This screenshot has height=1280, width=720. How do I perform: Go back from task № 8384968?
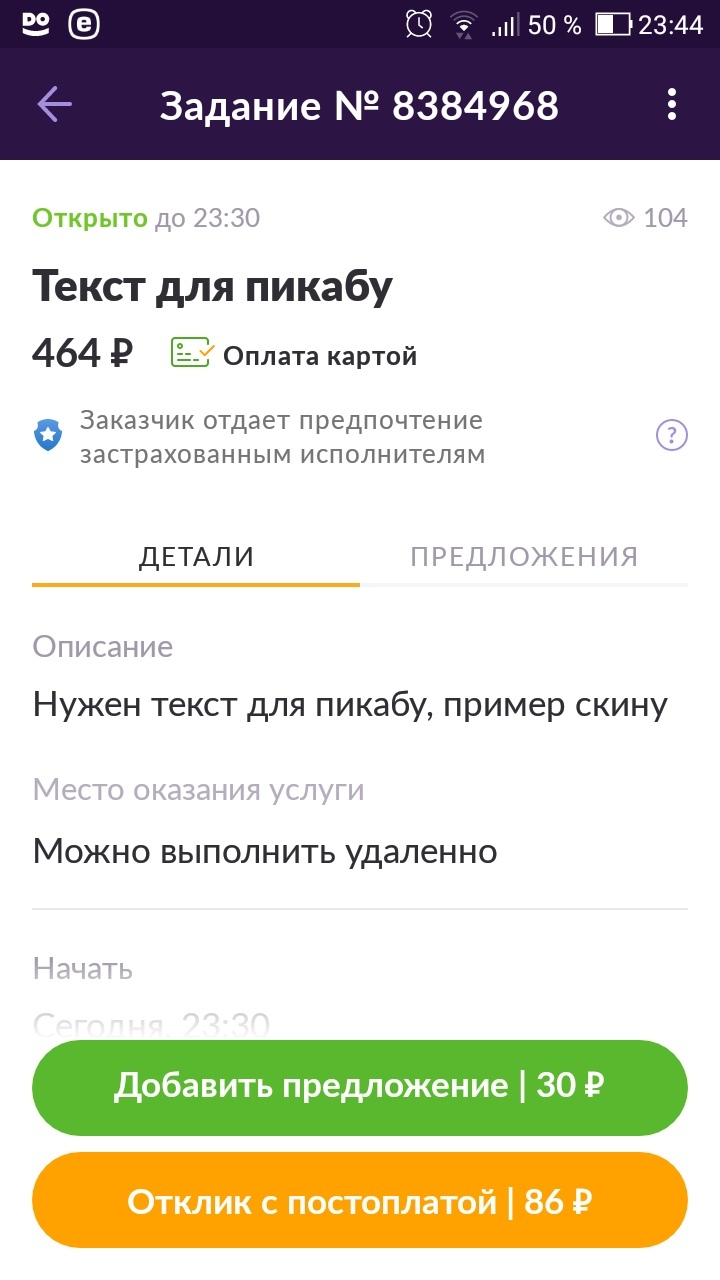(x=55, y=104)
